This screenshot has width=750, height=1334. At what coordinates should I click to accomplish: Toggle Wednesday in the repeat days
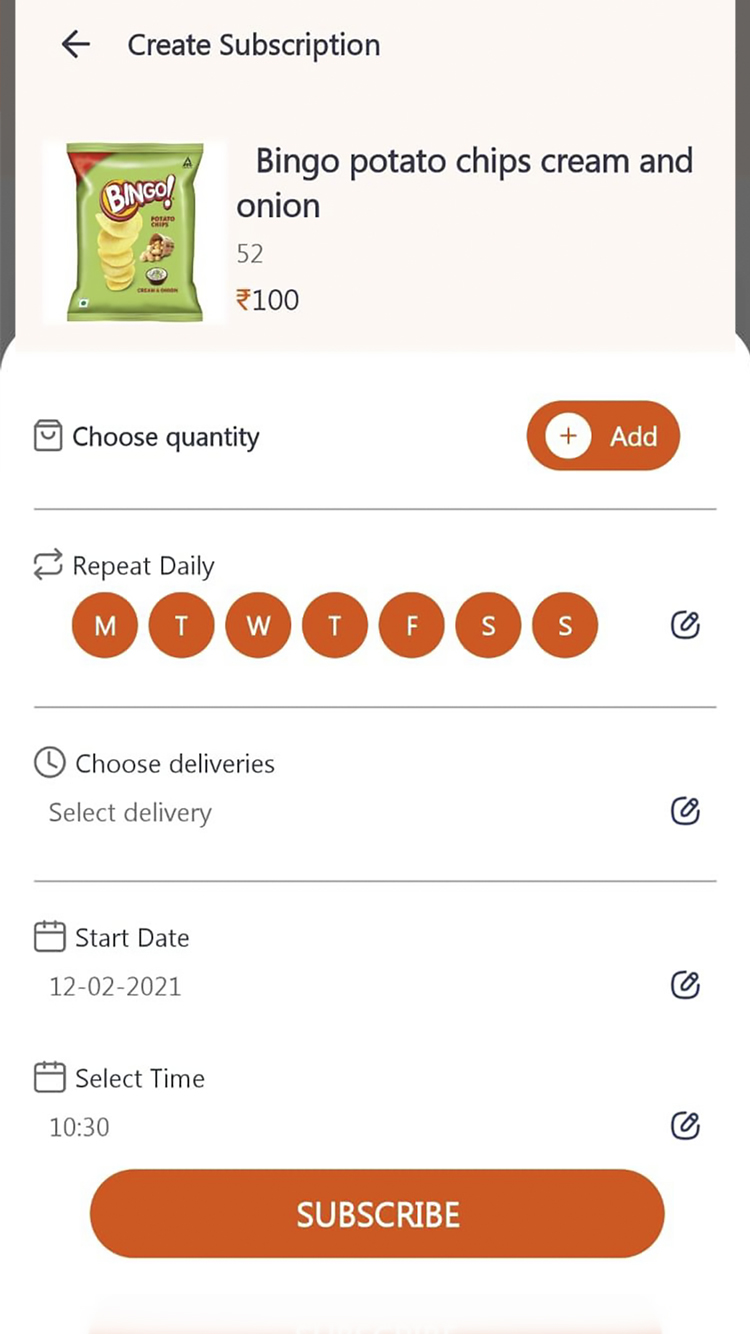point(258,626)
